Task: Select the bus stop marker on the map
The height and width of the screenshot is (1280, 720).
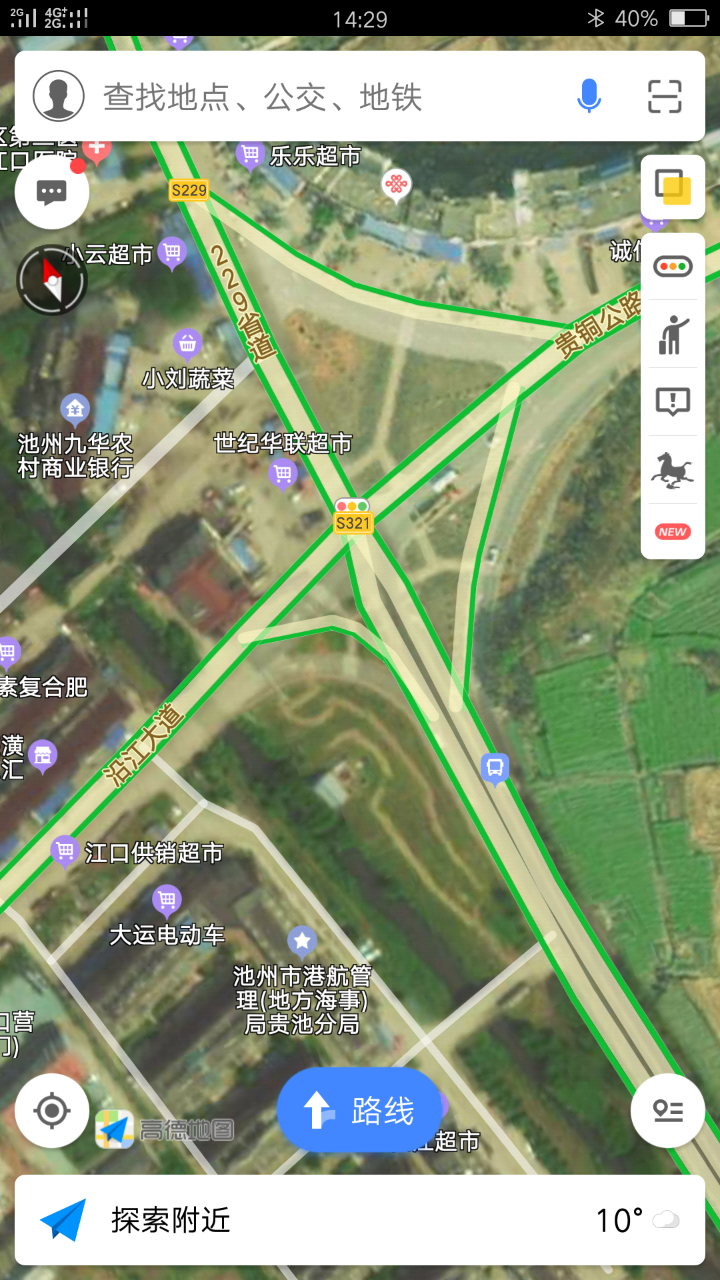Action: click(495, 768)
